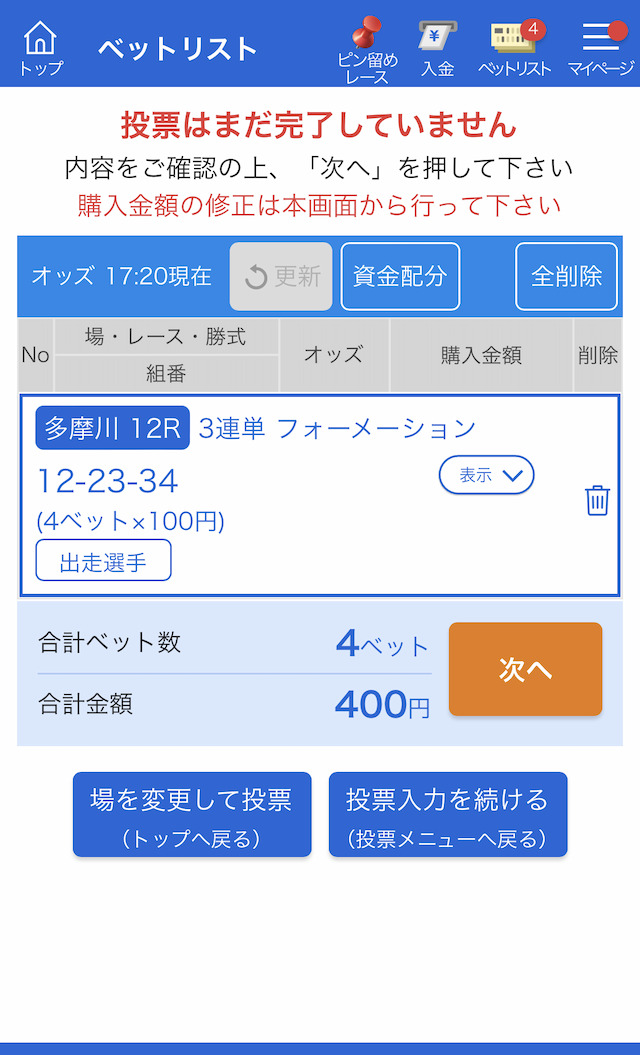Screen dimensions: 640x1055
Task: Open the 入金 deposit page
Action: [437, 48]
